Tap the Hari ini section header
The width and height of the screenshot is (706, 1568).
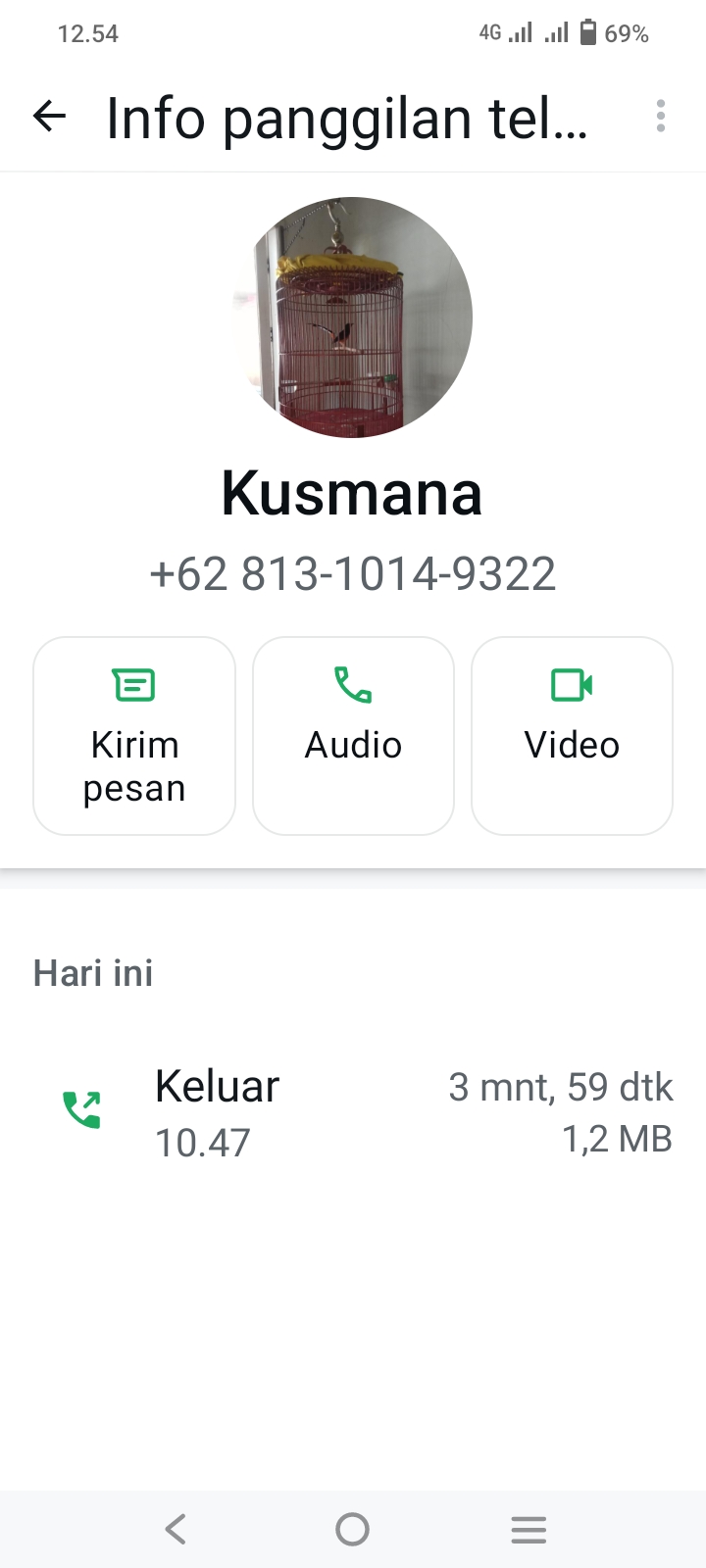pyautogui.click(x=93, y=972)
